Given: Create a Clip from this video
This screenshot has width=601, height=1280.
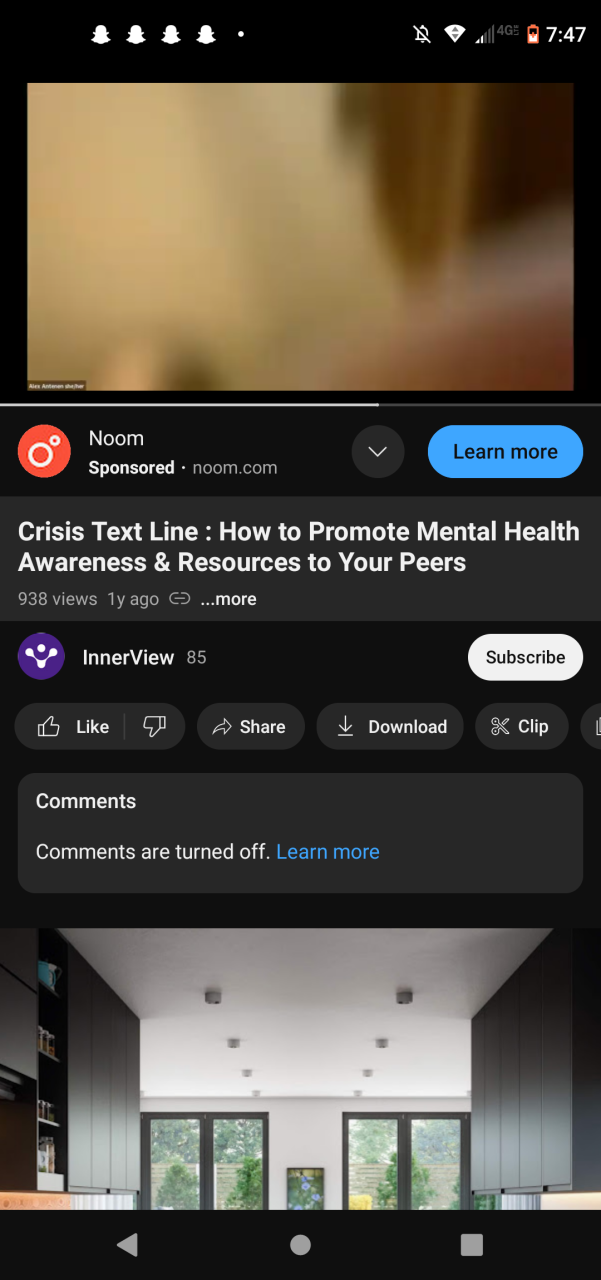Looking at the screenshot, I should coord(520,727).
